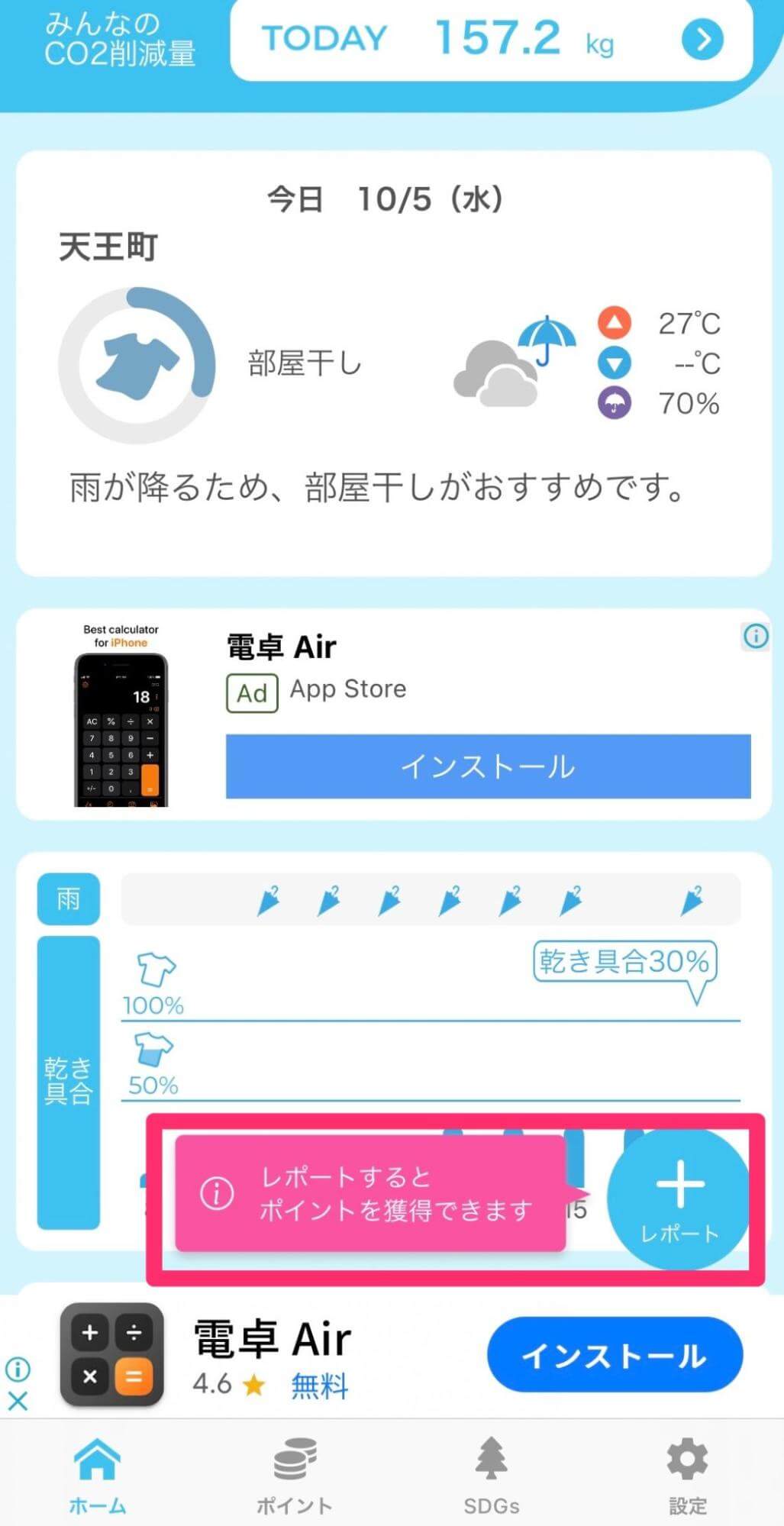This screenshot has height=1526, width=784.
Task: Open ad info icon on 電卓 Air card
Action: (x=755, y=636)
